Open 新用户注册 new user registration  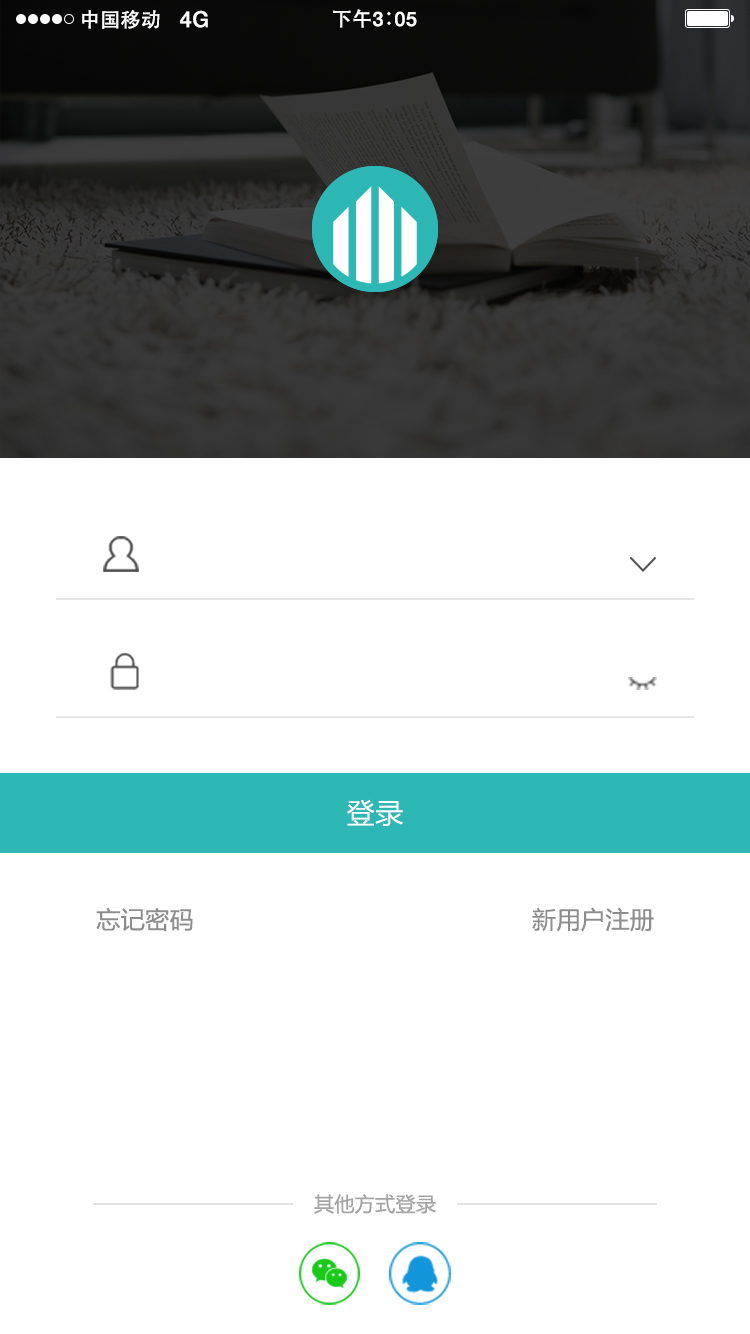pos(592,920)
